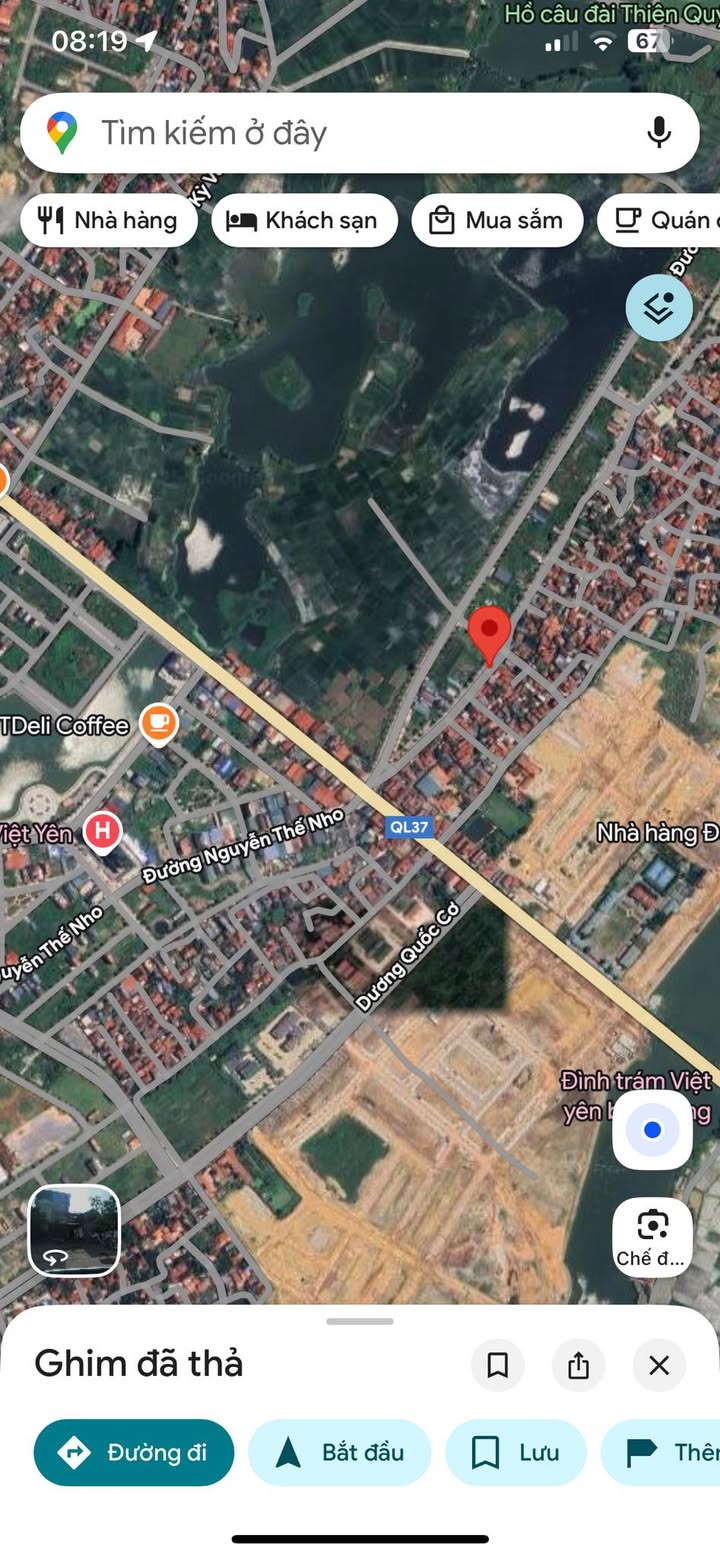This screenshot has width=720, height=1557.
Task: Close the dropped pin panel
Action: point(659,1365)
